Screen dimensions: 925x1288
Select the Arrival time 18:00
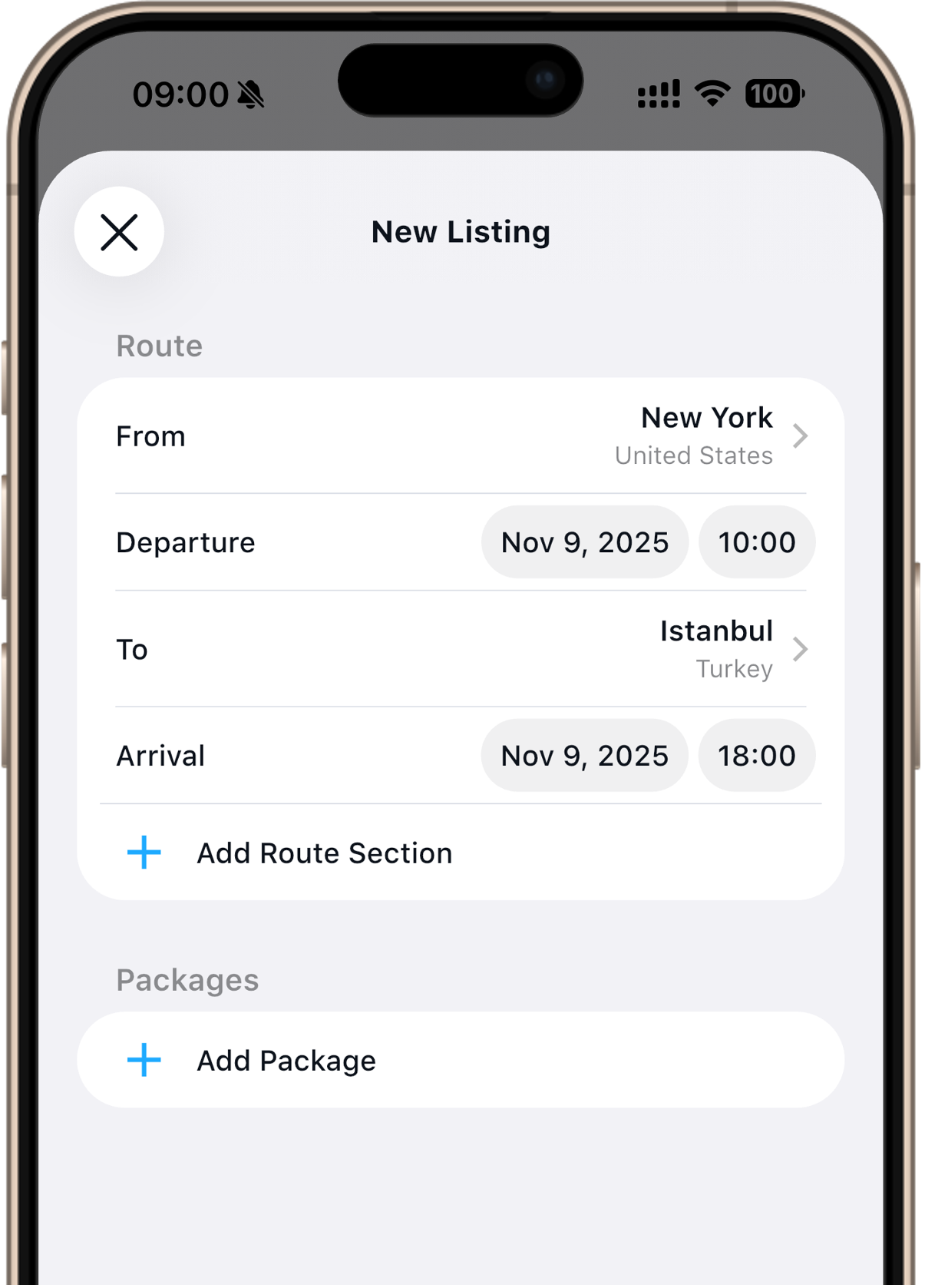pyautogui.click(x=756, y=755)
